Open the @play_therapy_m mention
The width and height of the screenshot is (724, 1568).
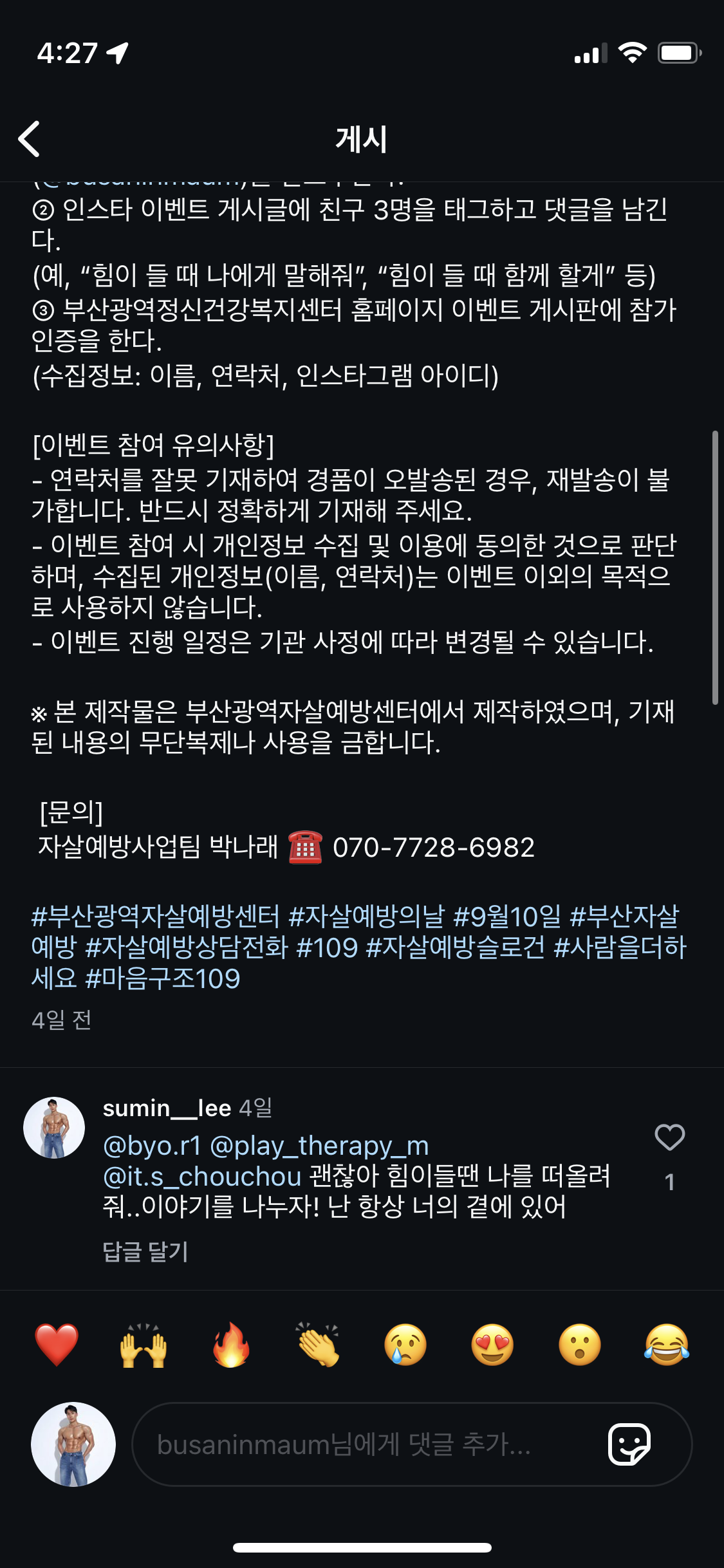(319, 1145)
